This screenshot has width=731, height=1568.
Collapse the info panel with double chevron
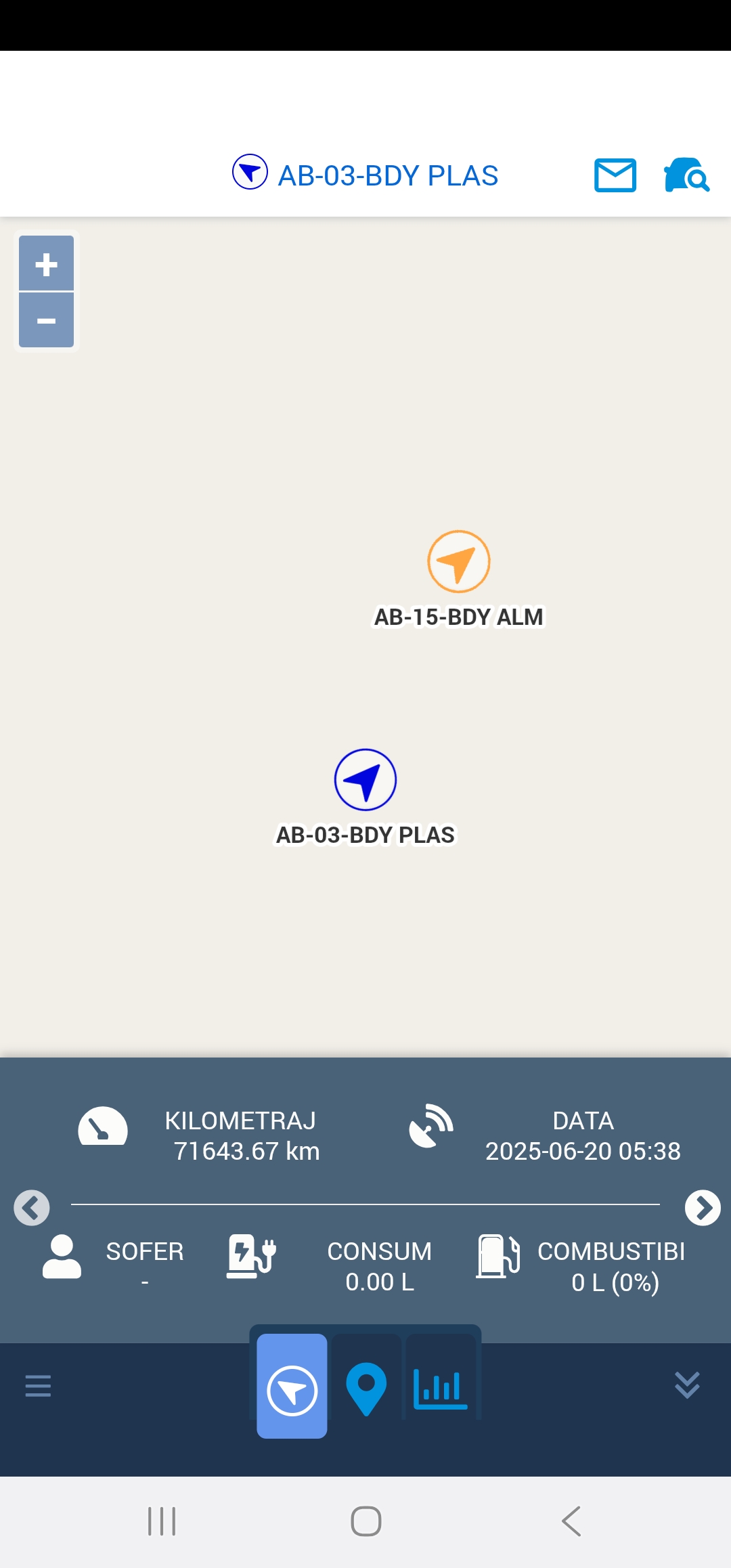pyautogui.click(x=687, y=1385)
